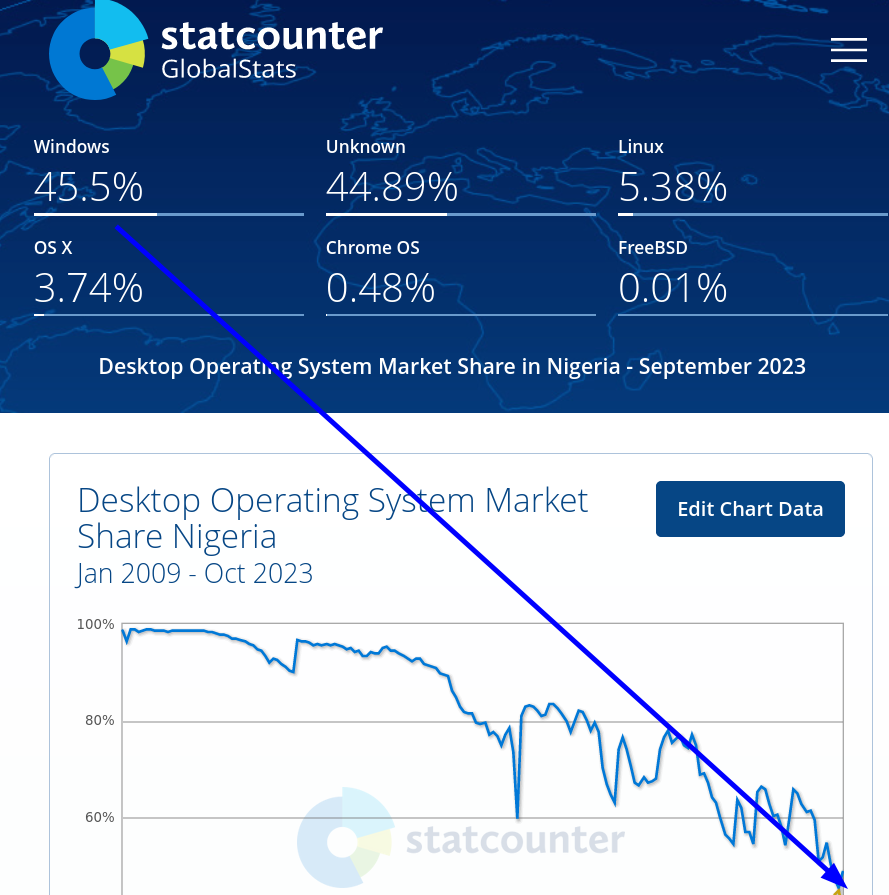Viewport: 889px width, 895px height.
Task: Click the underline beneath the Windows percentage
Action: pos(168,213)
